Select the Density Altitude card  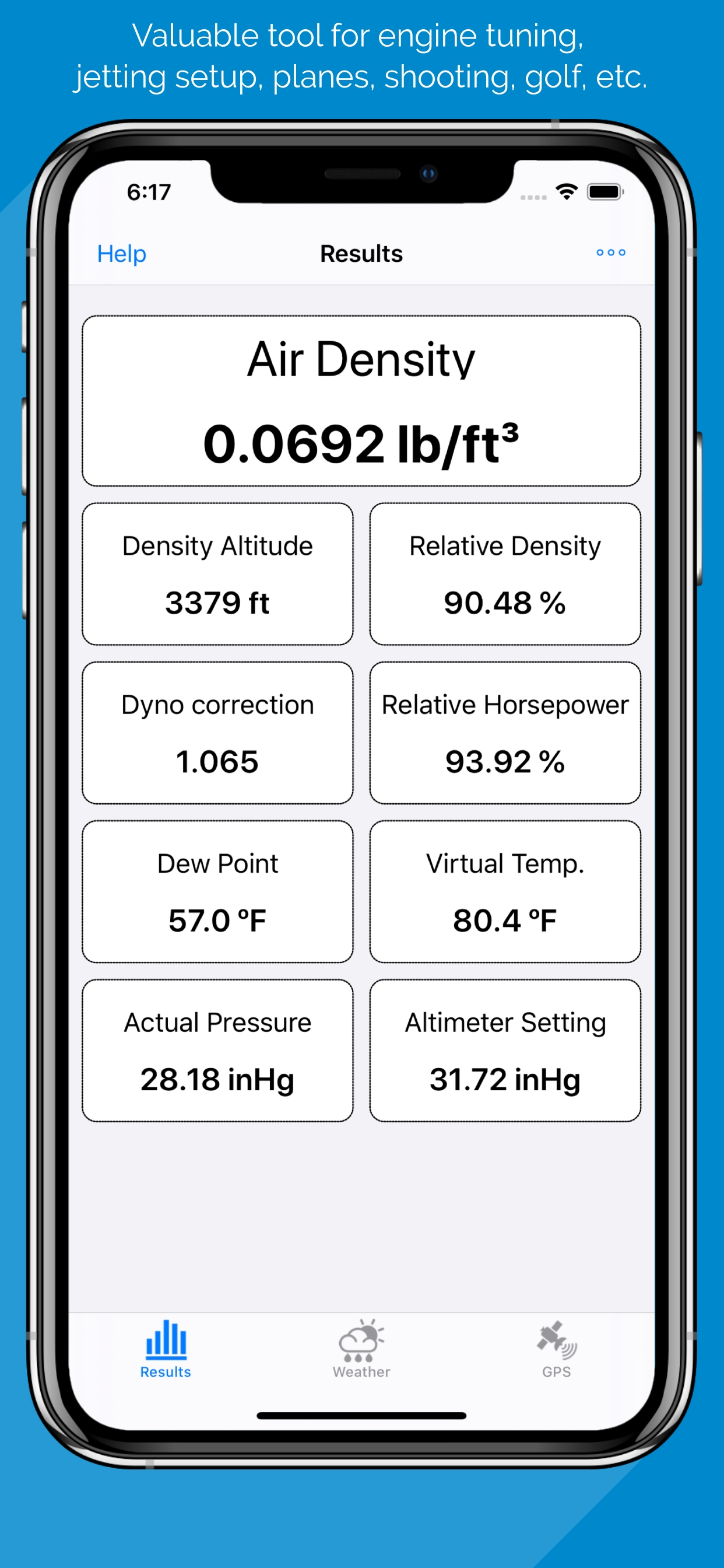217,573
